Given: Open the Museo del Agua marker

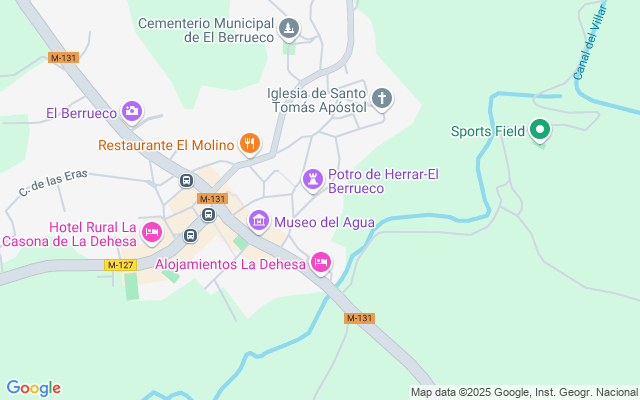Looking at the screenshot, I should pyautogui.click(x=259, y=220).
